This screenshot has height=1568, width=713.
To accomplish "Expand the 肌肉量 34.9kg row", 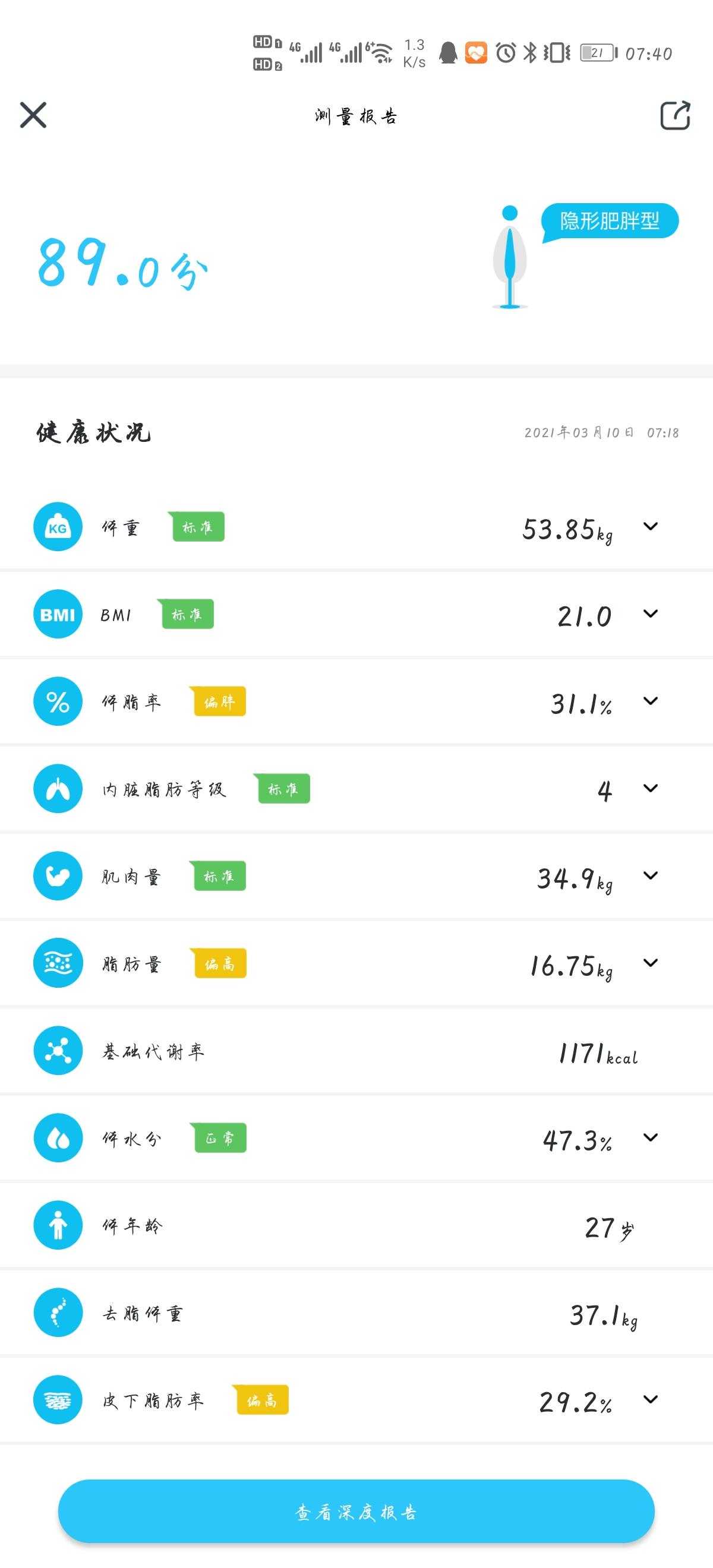I will pos(650,876).
